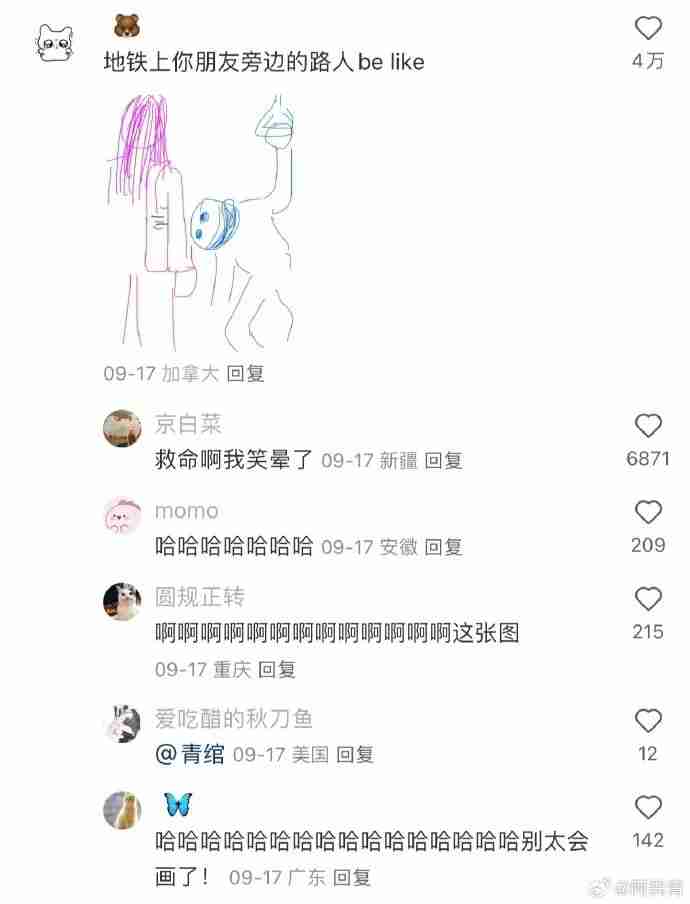The height and width of the screenshot is (904, 690).
Task: Open the @青绾 mention
Action: tap(190, 755)
